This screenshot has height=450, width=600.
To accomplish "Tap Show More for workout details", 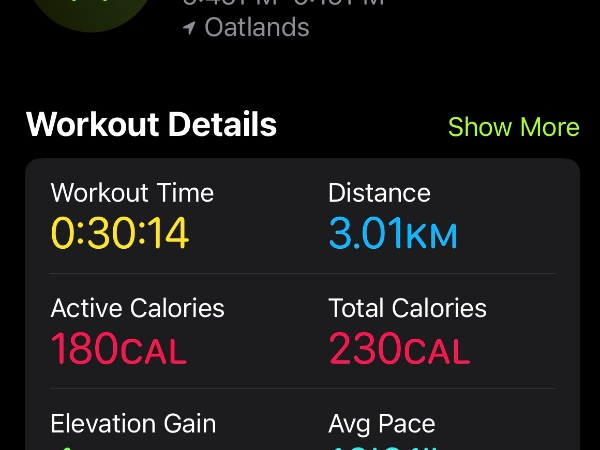I will click(513, 127).
